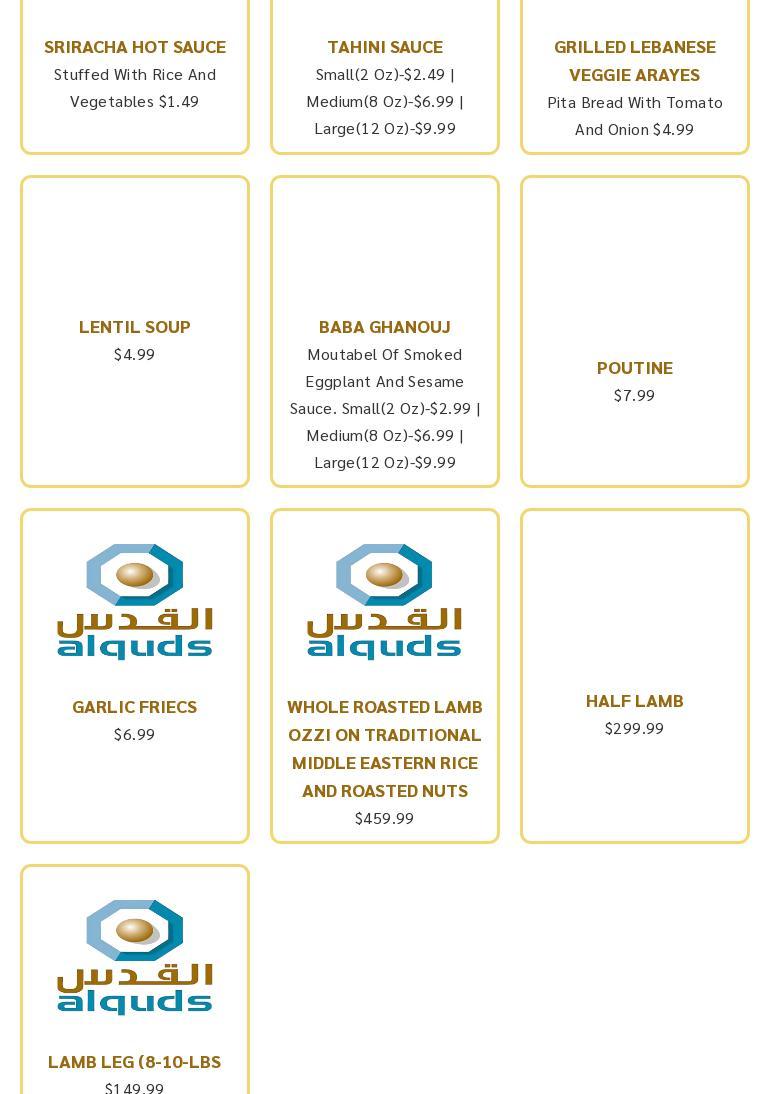Open the Half Lamb menu card
This screenshot has height=1094, width=770.
(634, 701)
